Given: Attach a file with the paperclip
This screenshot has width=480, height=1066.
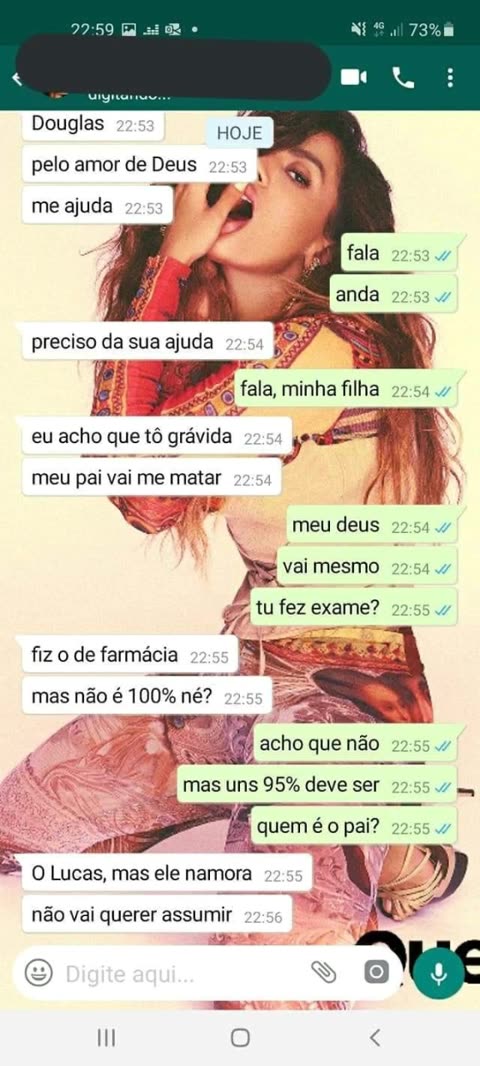Looking at the screenshot, I should 324,973.
